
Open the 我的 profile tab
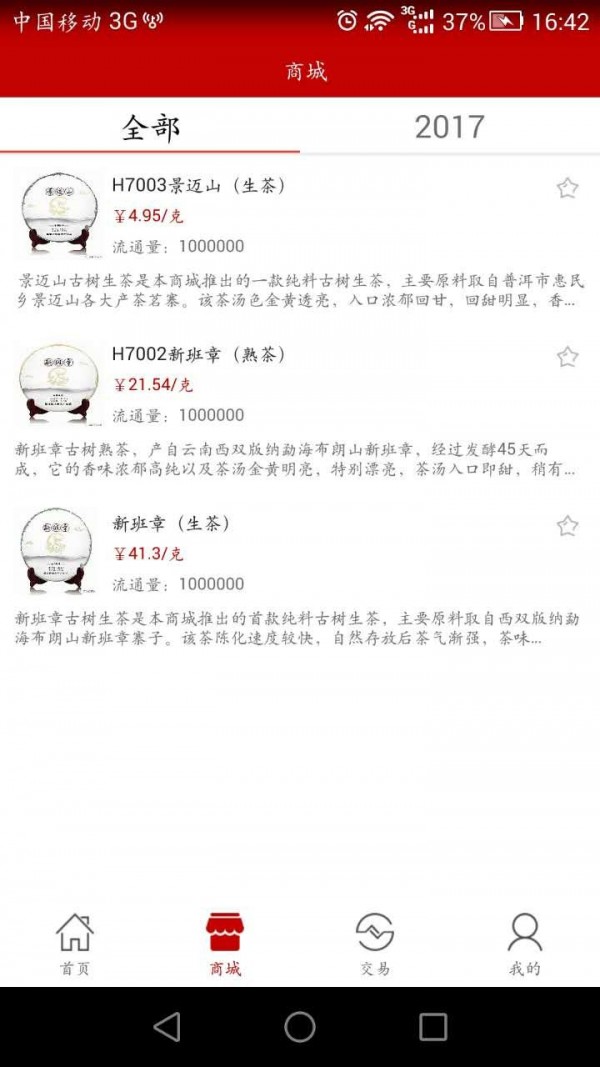(524, 944)
